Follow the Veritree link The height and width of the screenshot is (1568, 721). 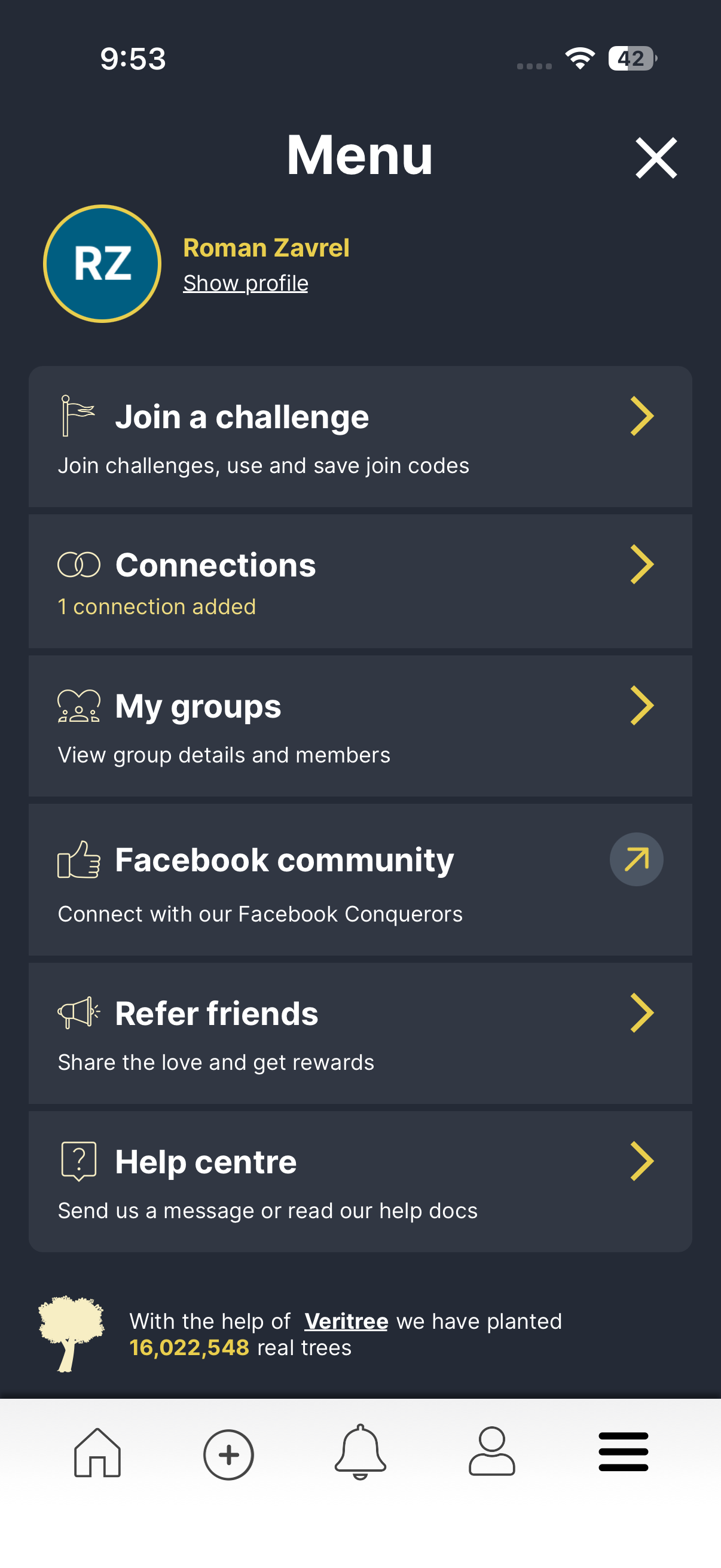click(346, 1321)
